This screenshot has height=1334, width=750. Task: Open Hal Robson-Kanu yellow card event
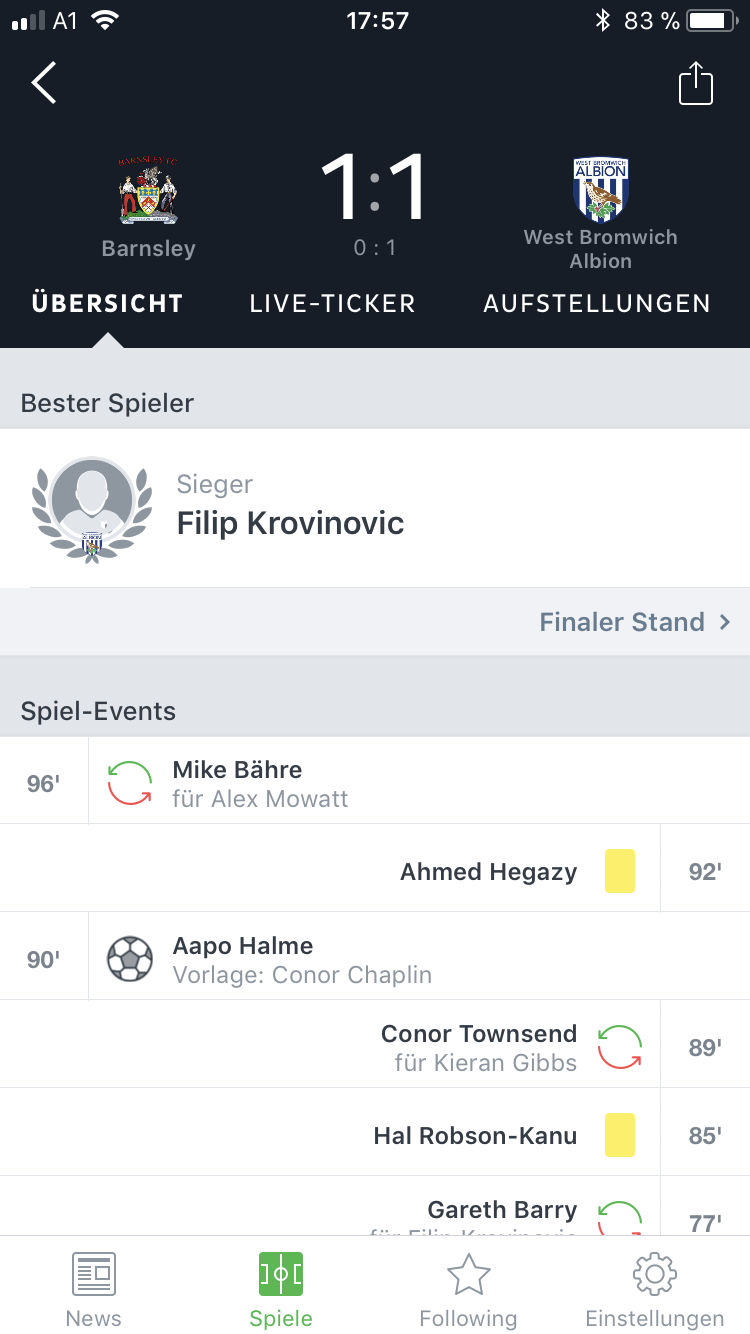coord(375,1133)
